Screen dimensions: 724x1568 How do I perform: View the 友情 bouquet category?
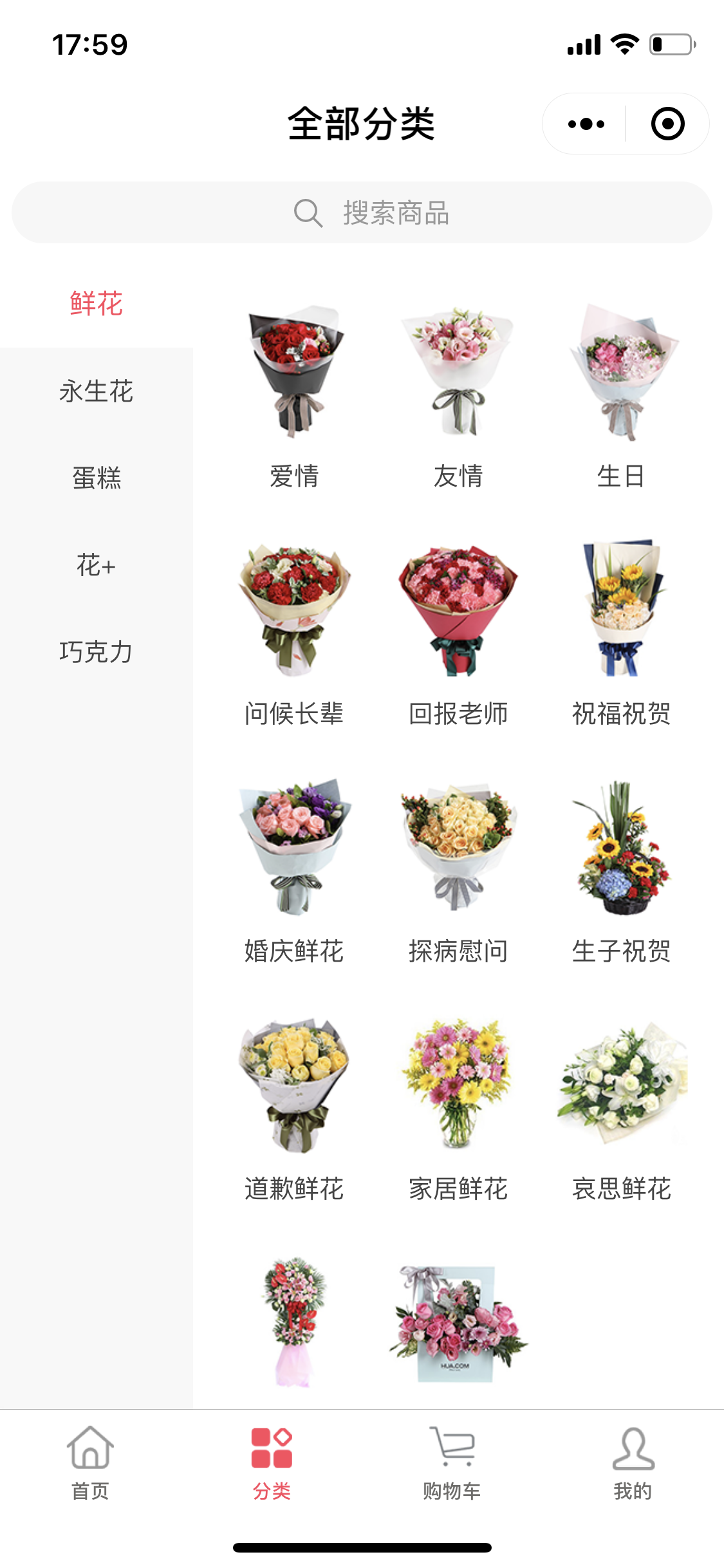coord(458,397)
